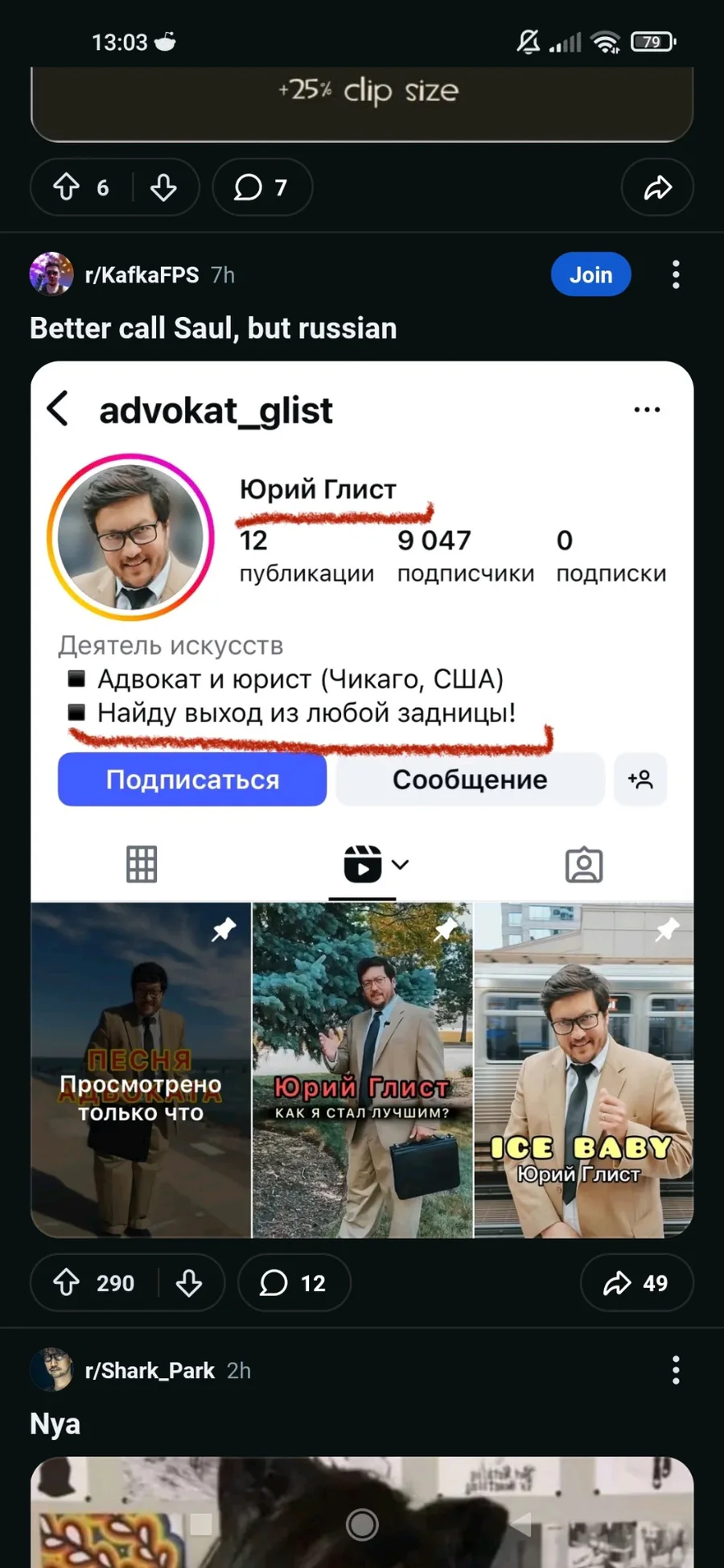
Task: Upvote the Better call Saul post
Action: pos(67,1282)
